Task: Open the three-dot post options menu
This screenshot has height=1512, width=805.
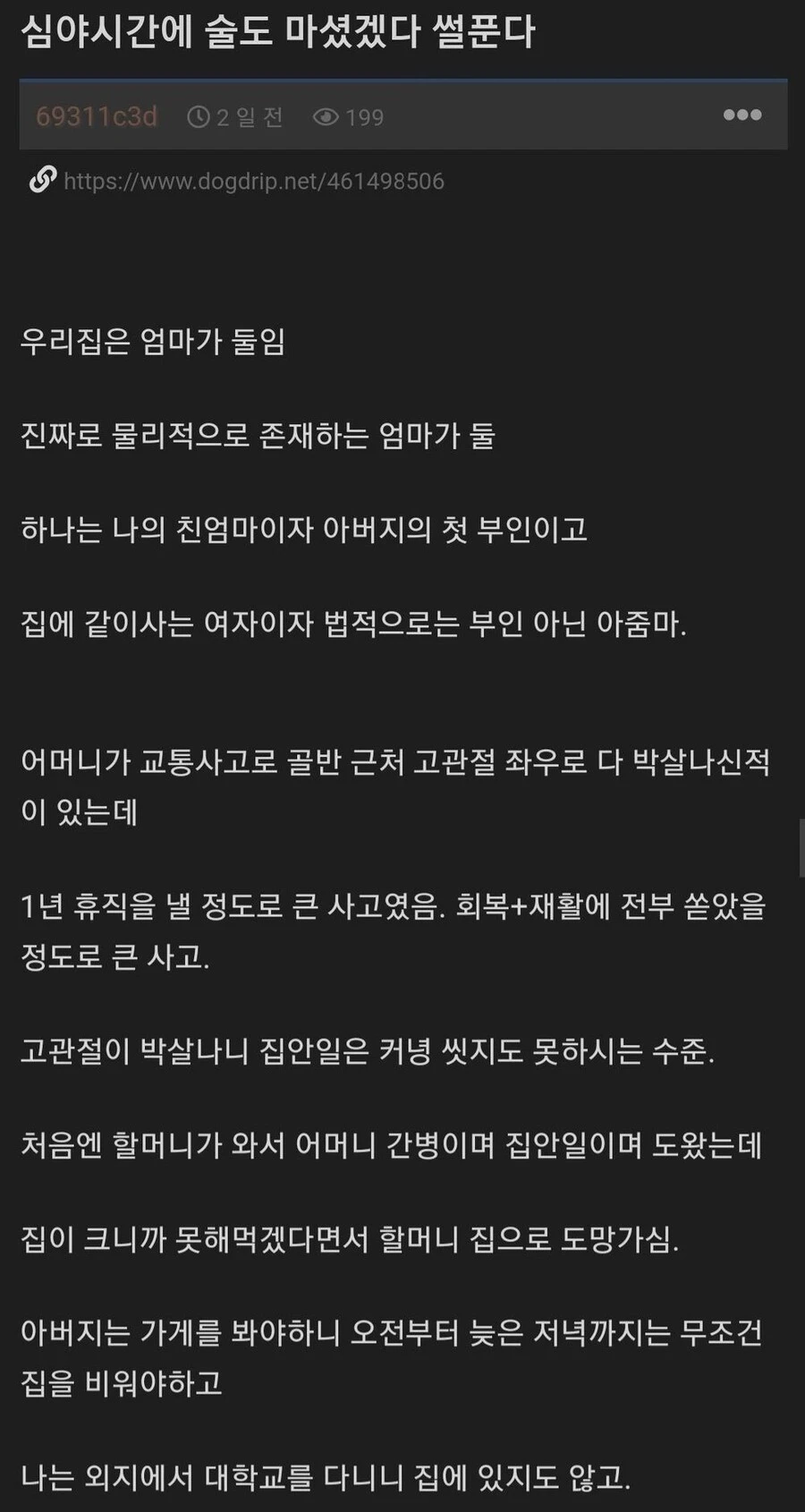Action: click(x=742, y=115)
